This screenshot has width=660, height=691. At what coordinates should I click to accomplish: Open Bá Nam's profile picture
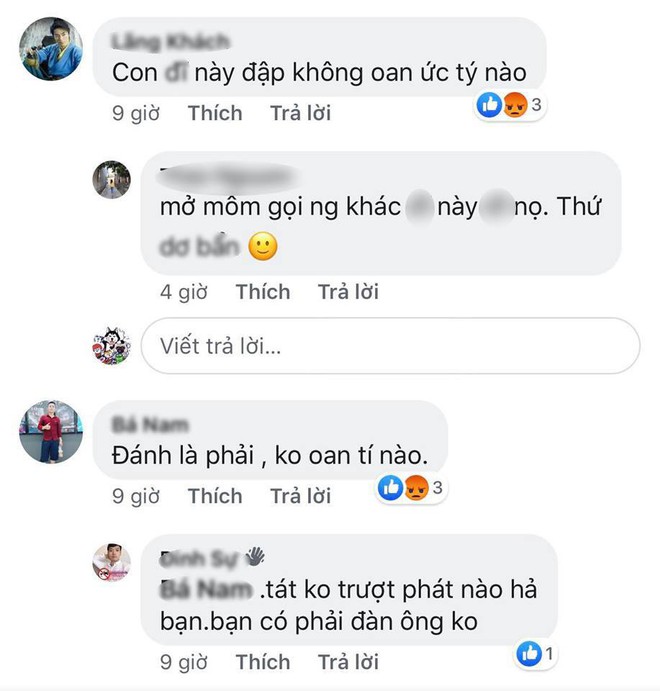(x=51, y=432)
